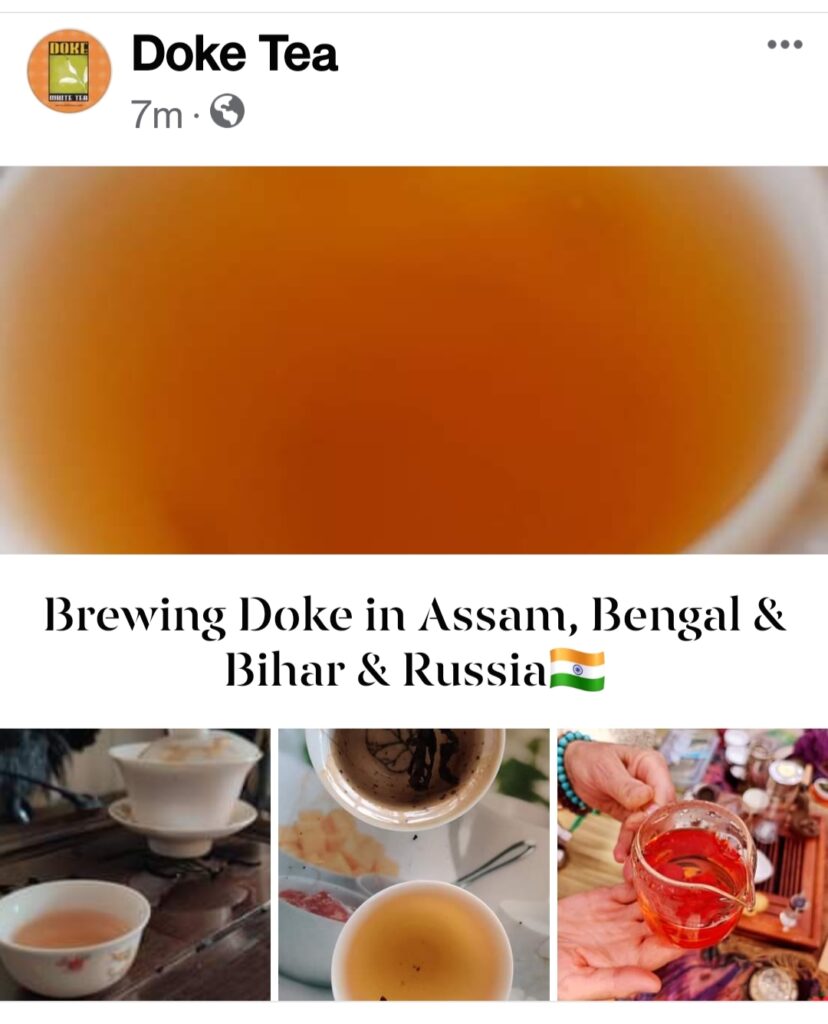Open the Doke Tea page name link
The width and height of the screenshot is (828, 1024).
click(x=234, y=53)
